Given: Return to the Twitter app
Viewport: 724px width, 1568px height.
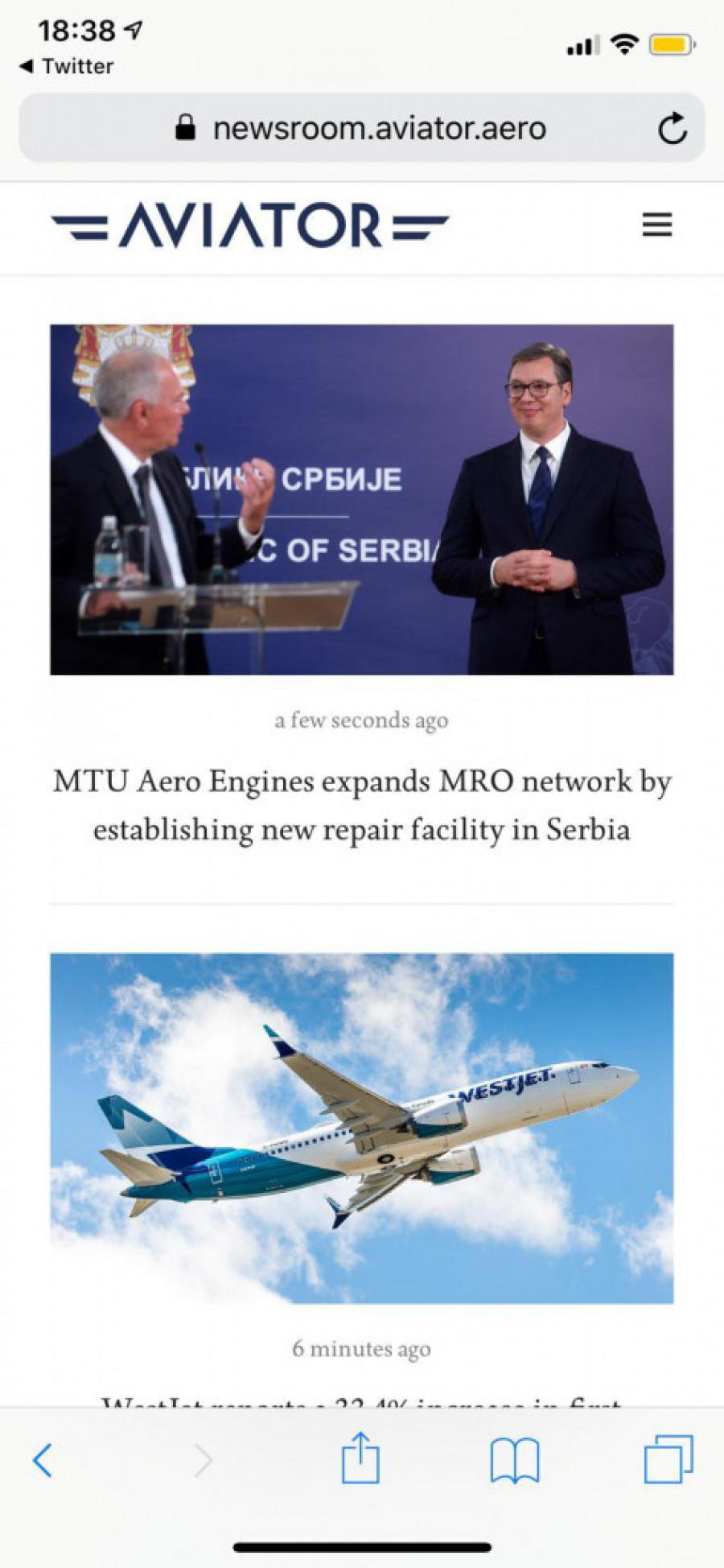Looking at the screenshot, I should (68, 66).
